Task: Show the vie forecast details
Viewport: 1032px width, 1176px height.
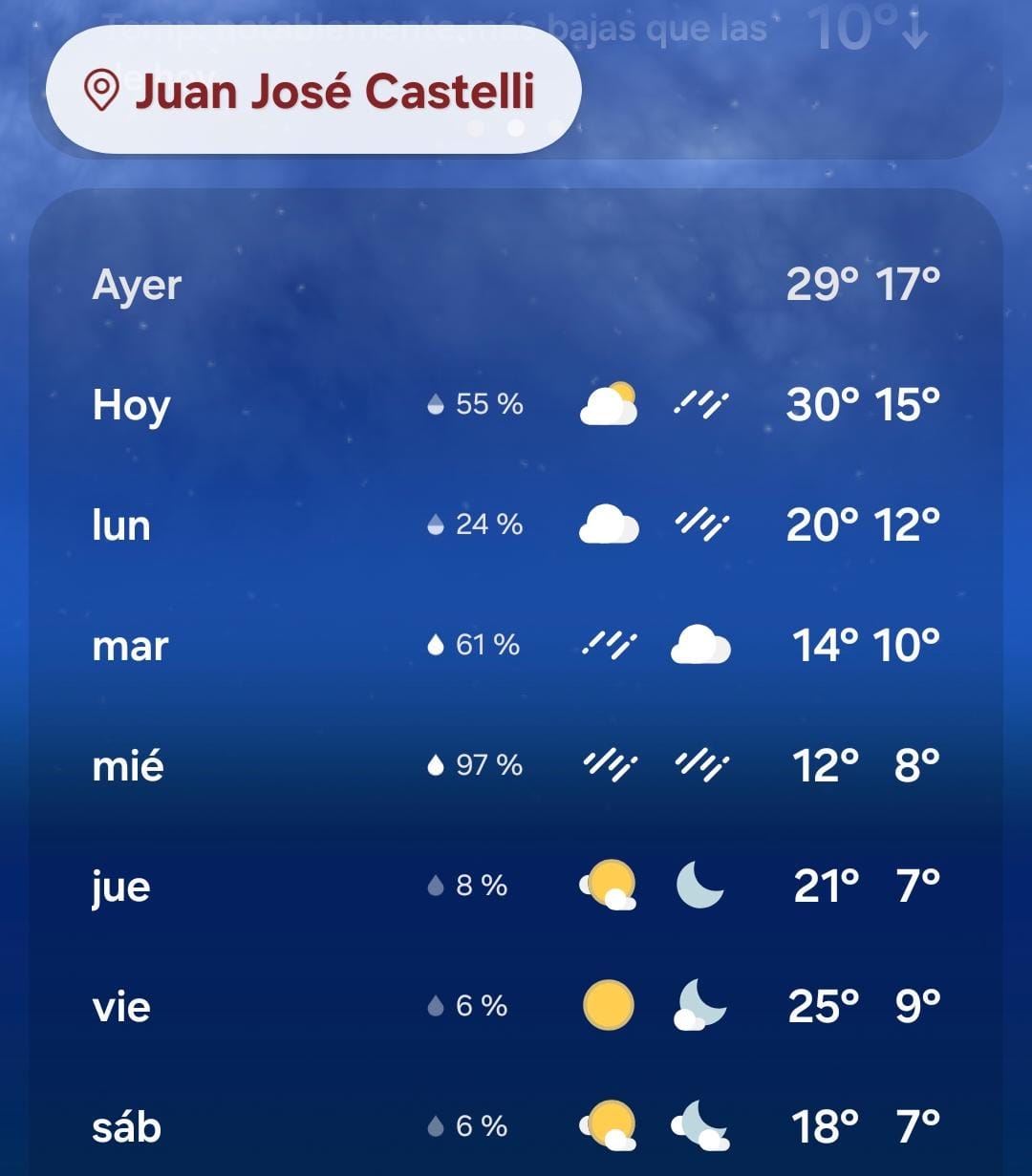Action: (516, 1006)
